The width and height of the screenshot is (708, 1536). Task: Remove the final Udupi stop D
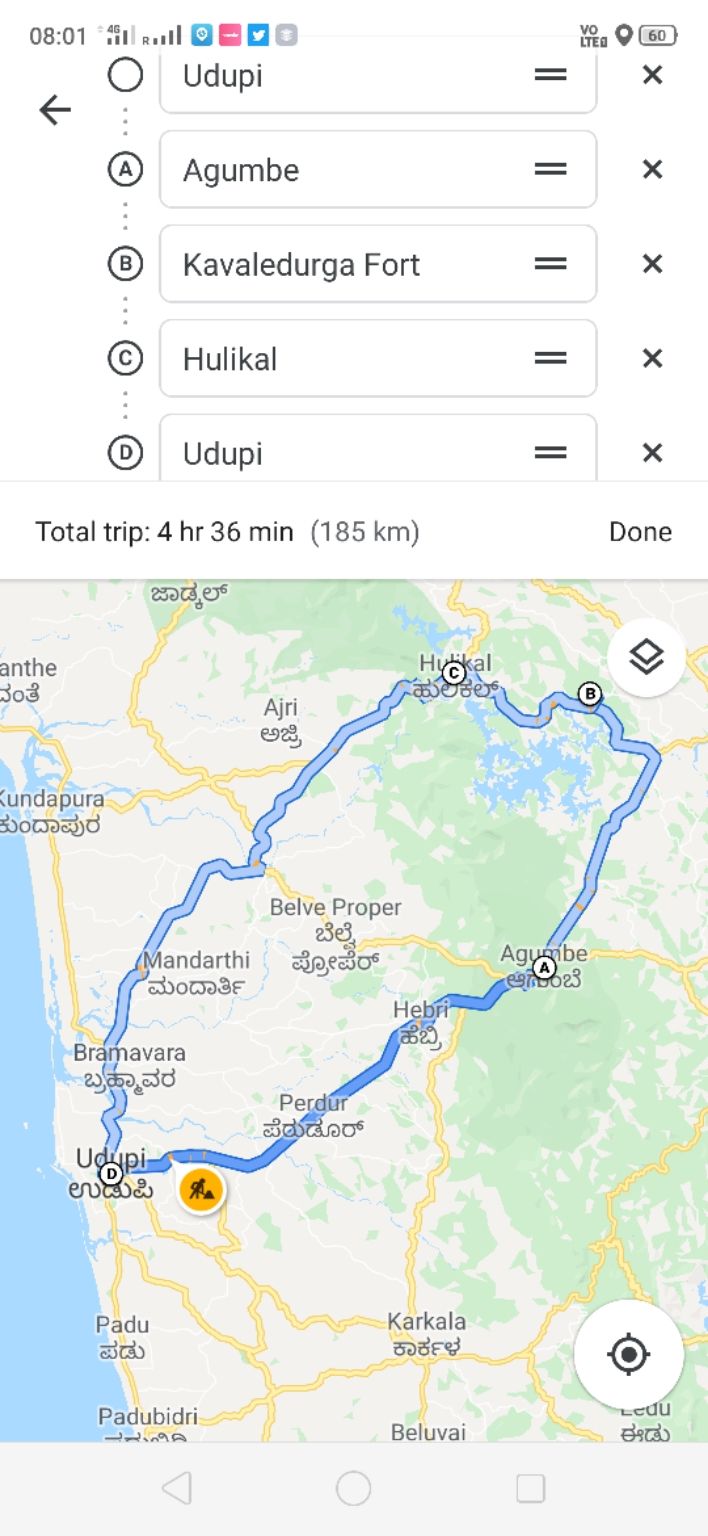(652, 453)
